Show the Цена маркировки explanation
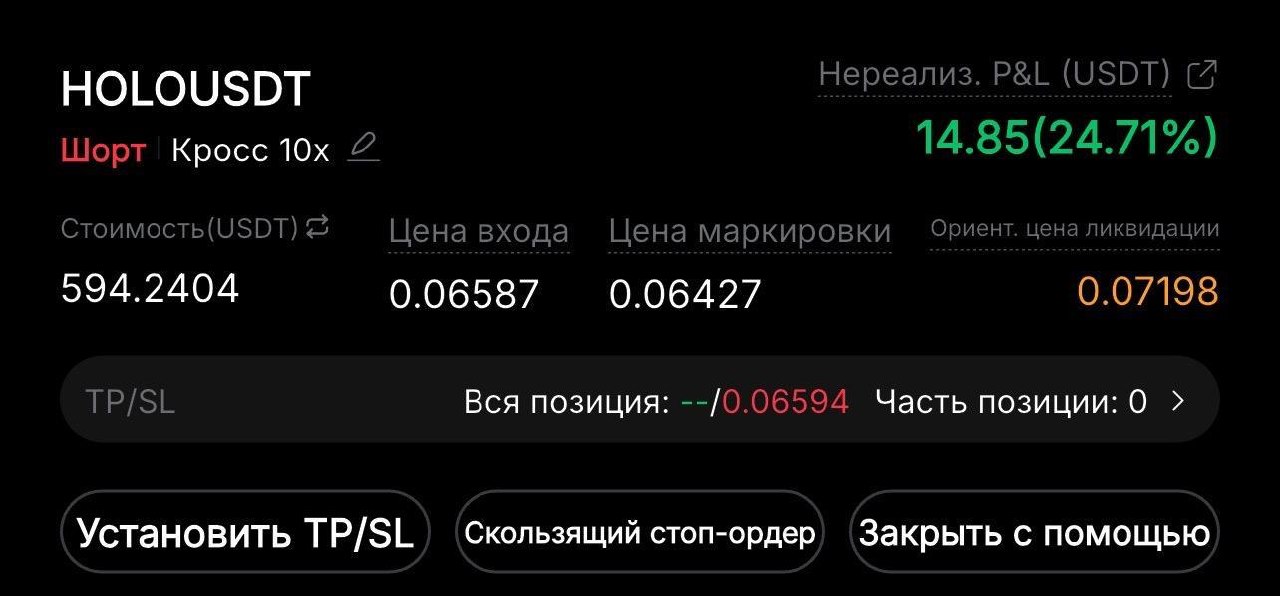Viewport: 1280px width, 596px height. click(x=749, y=232)
